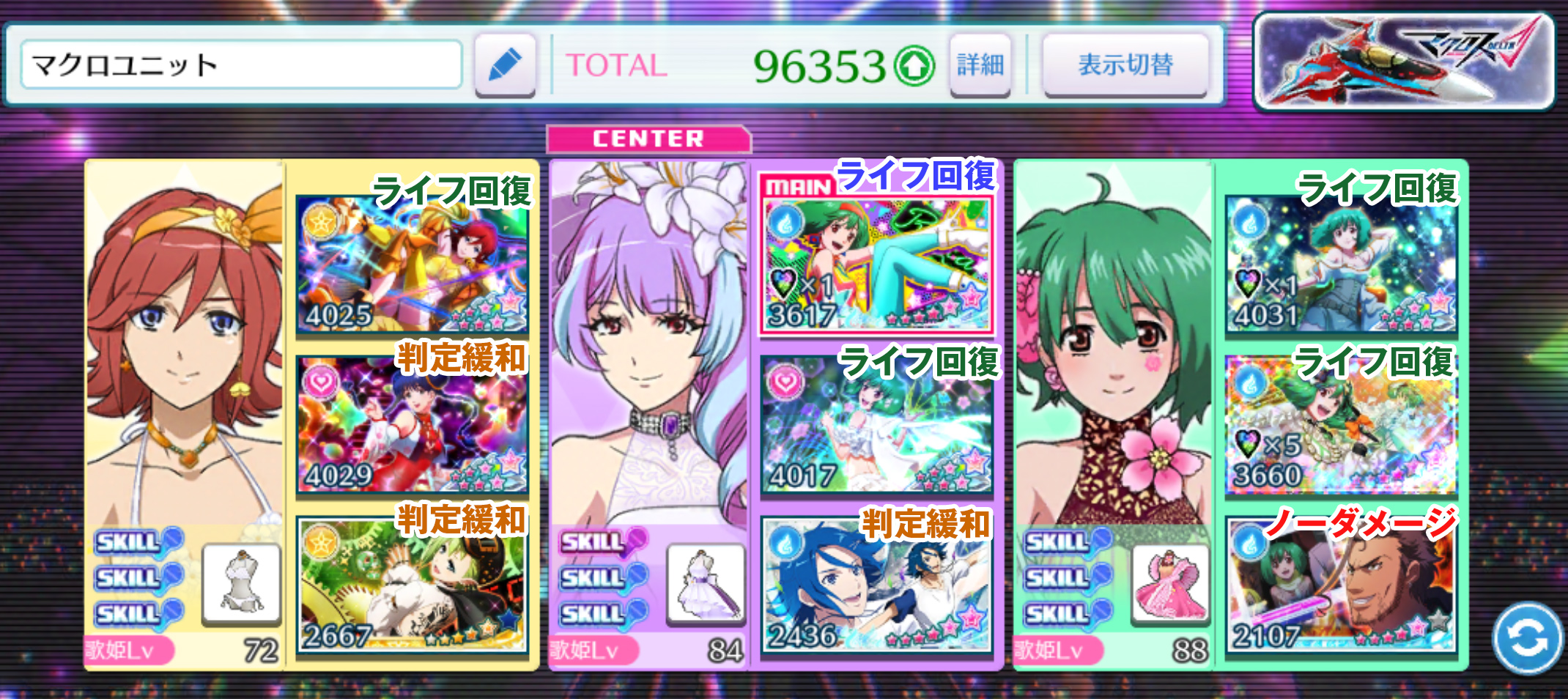Open the plate card with power 3660

(x=1340, y=425)
